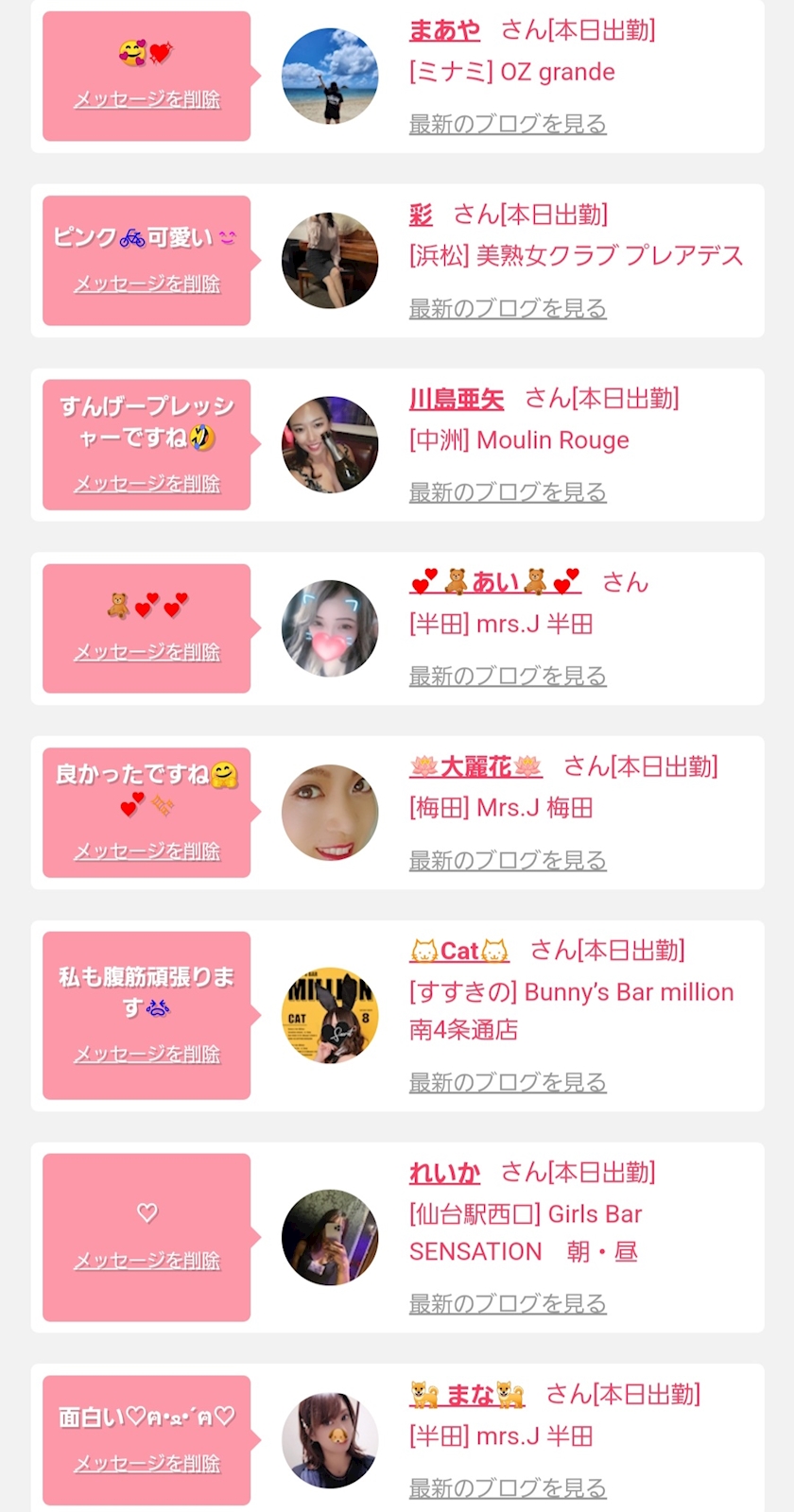This screenshot has width=794, height=1512.
Task: View 彩's latest blog
Action: click(x=508, y=308)
